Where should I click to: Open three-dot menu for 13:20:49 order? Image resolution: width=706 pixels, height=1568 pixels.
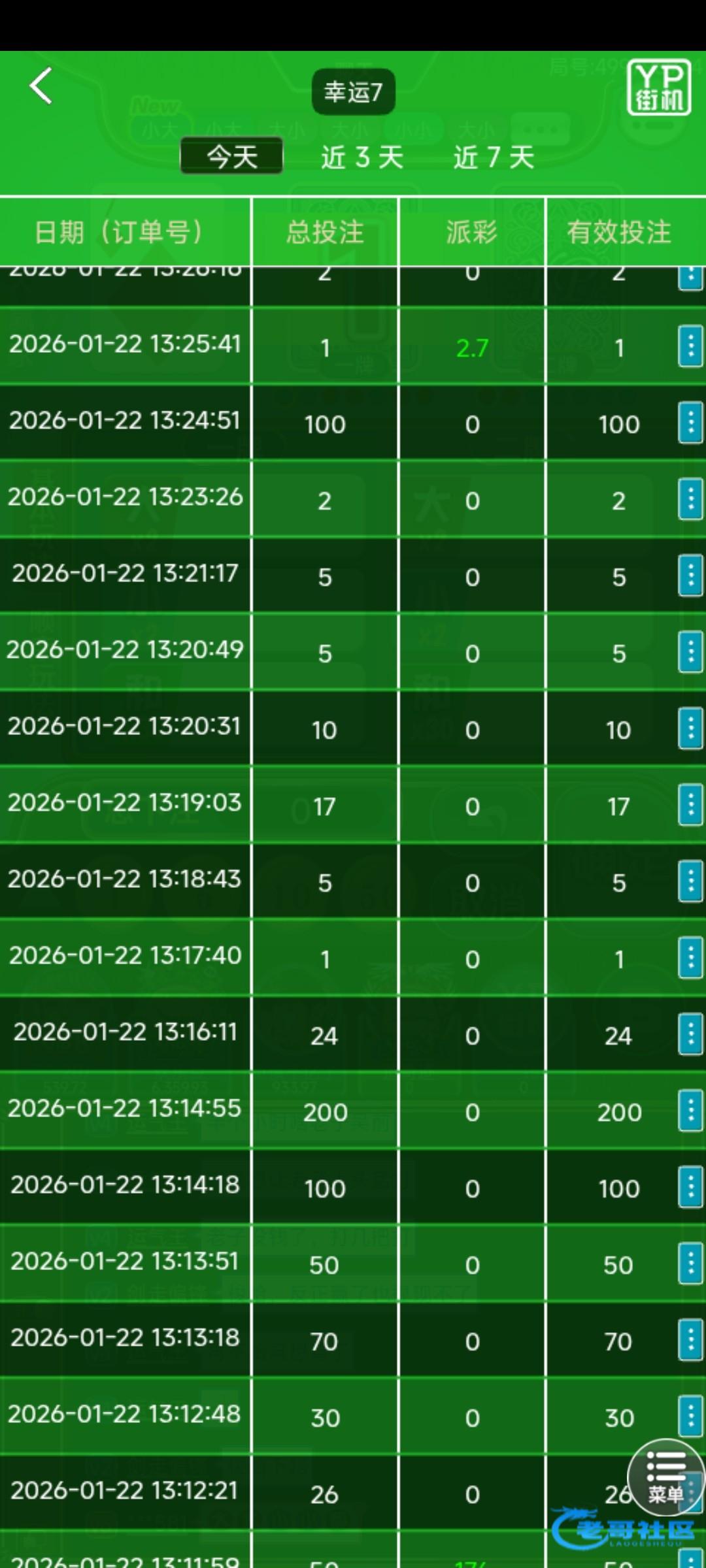(690, 653)
